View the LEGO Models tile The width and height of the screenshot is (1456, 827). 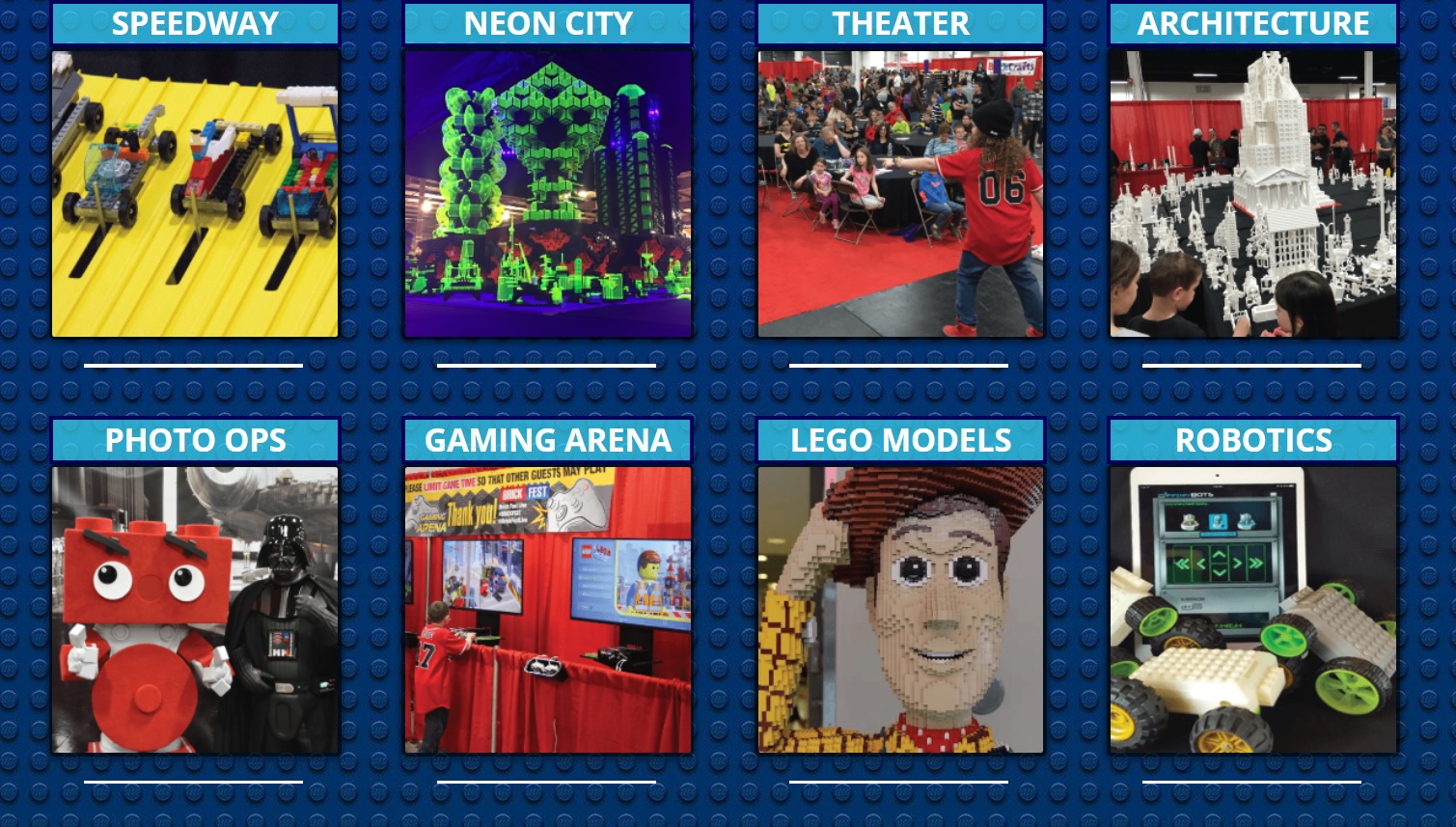pos(900,610)
